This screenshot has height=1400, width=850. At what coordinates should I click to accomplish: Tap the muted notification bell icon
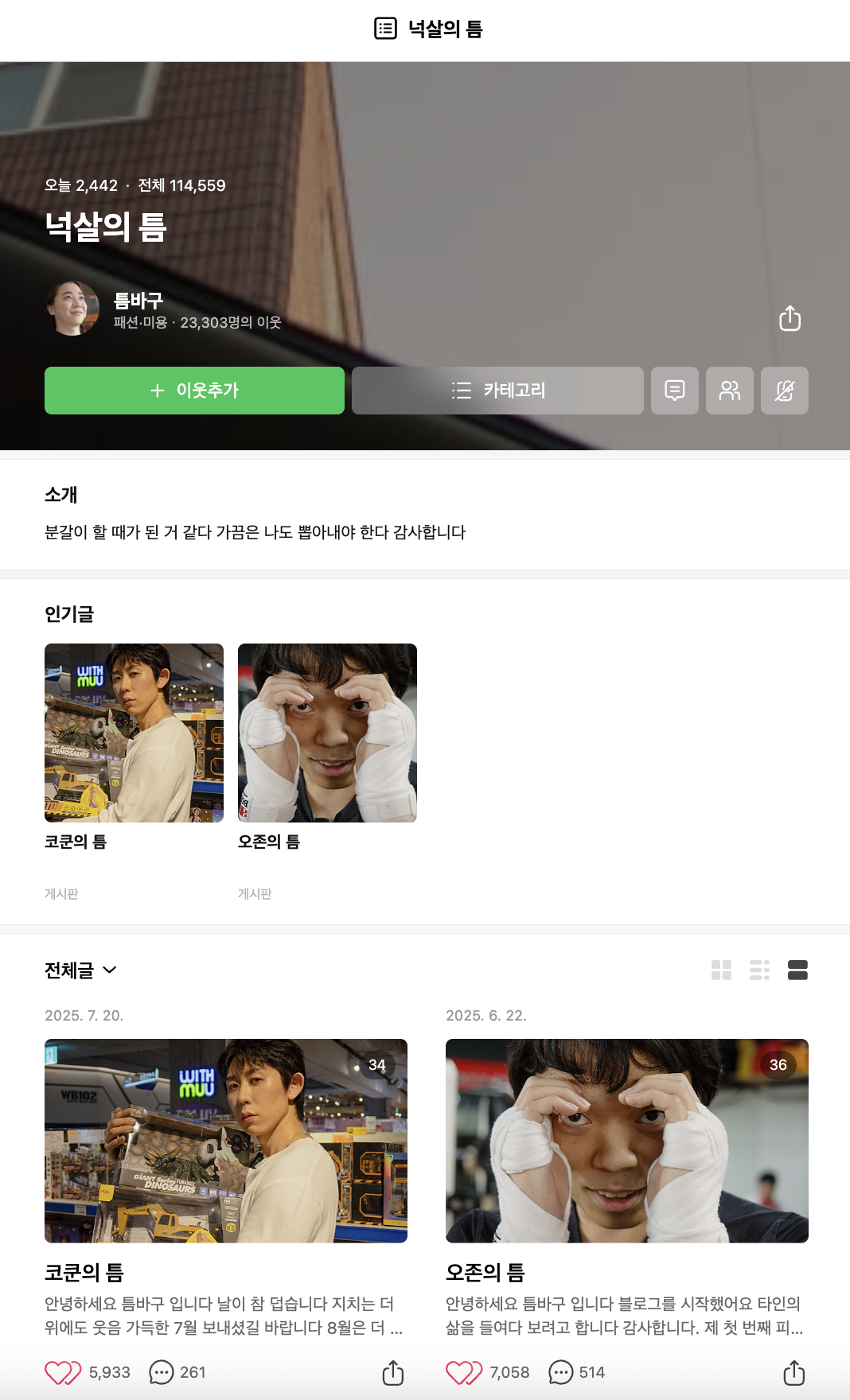[784, 391]
